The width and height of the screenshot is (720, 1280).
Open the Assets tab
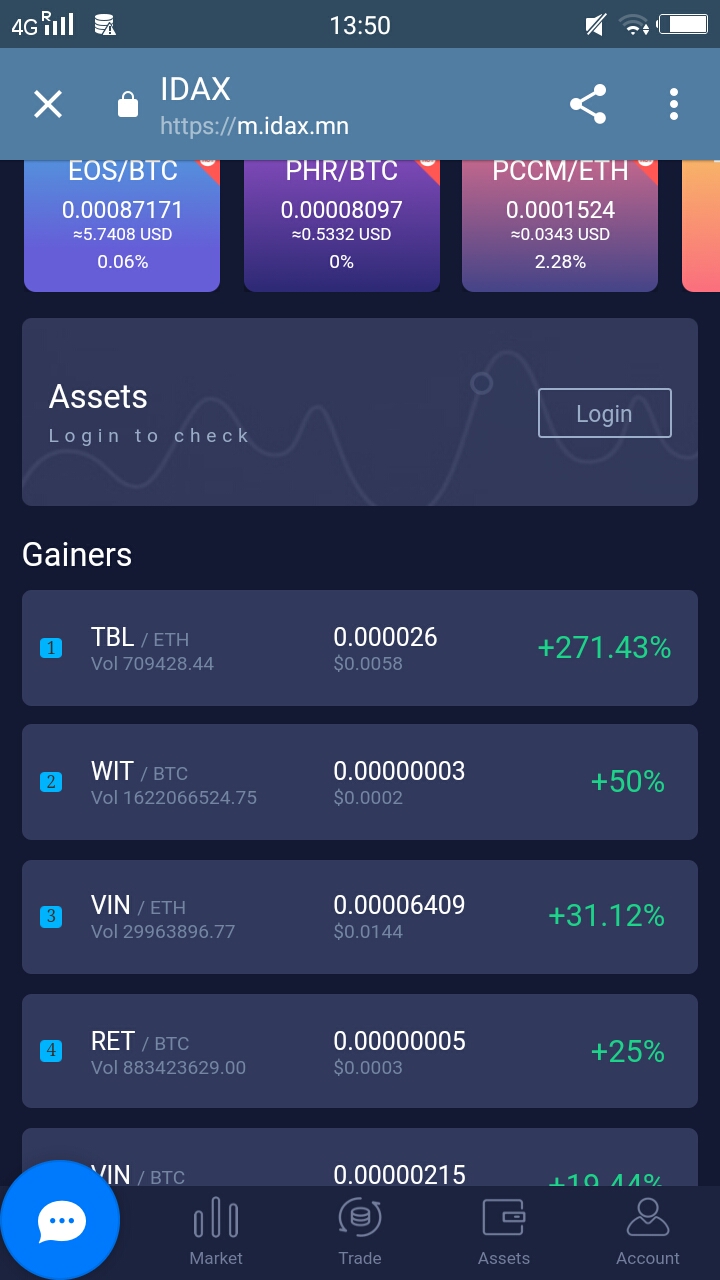point(504,1232)
